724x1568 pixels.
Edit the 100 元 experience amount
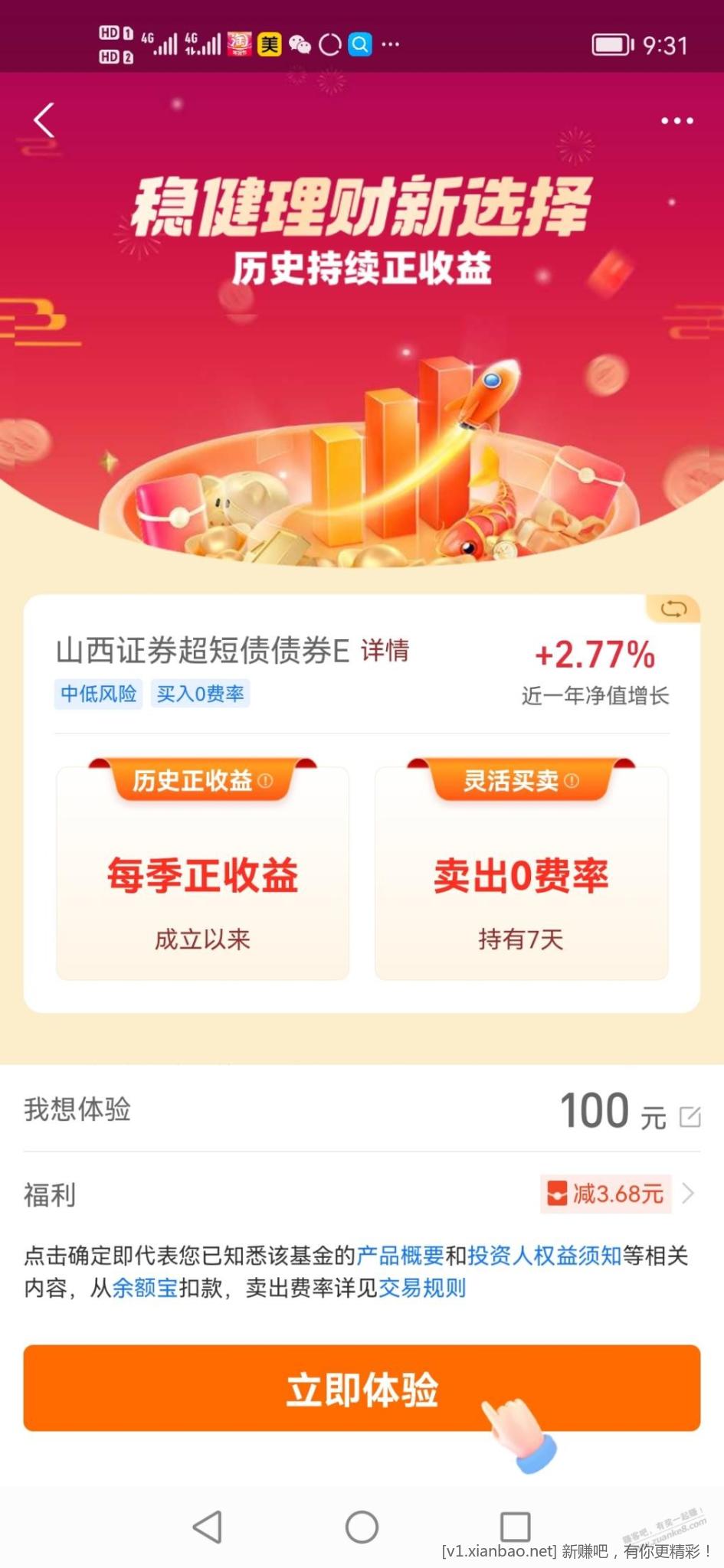point(690,1117)
